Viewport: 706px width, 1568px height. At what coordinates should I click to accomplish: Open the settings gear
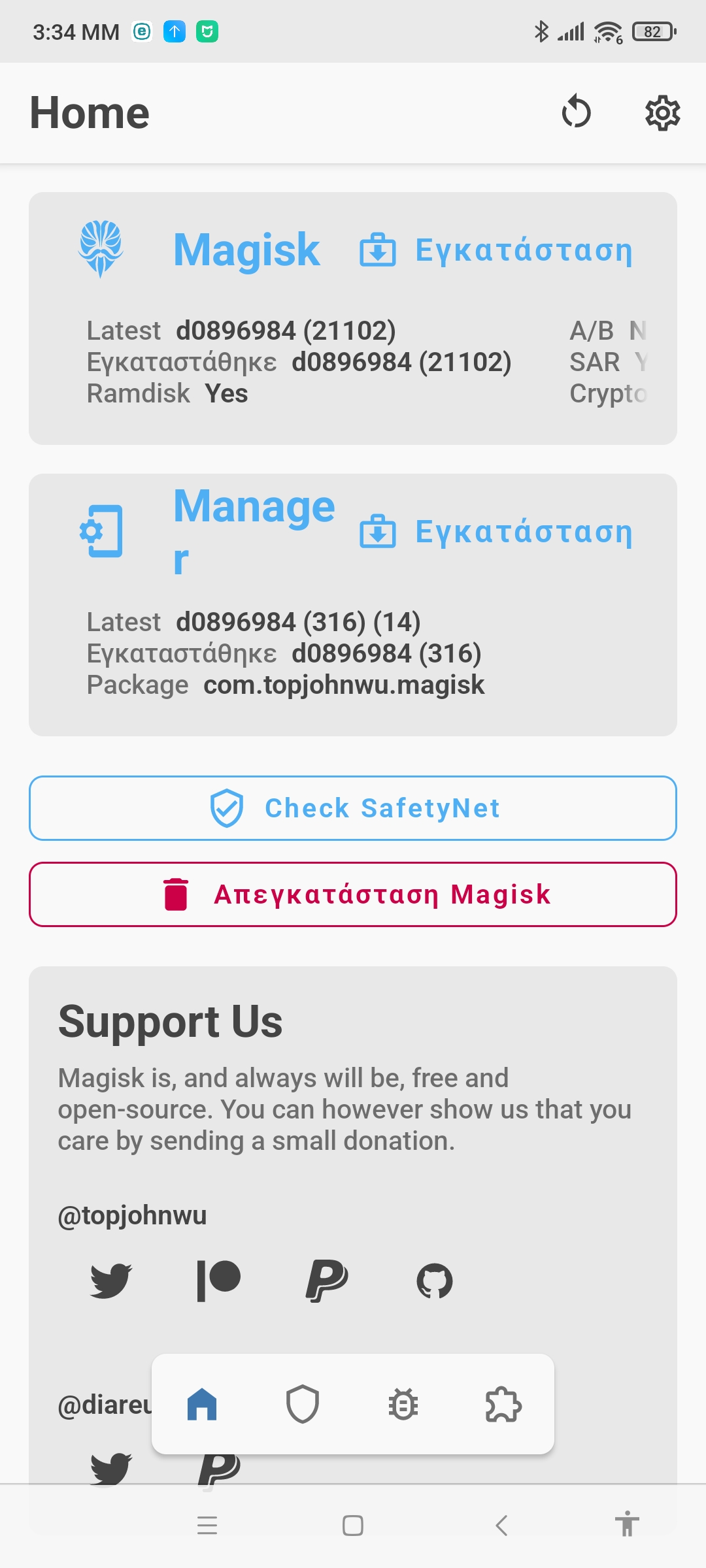[x=662, y=113]
